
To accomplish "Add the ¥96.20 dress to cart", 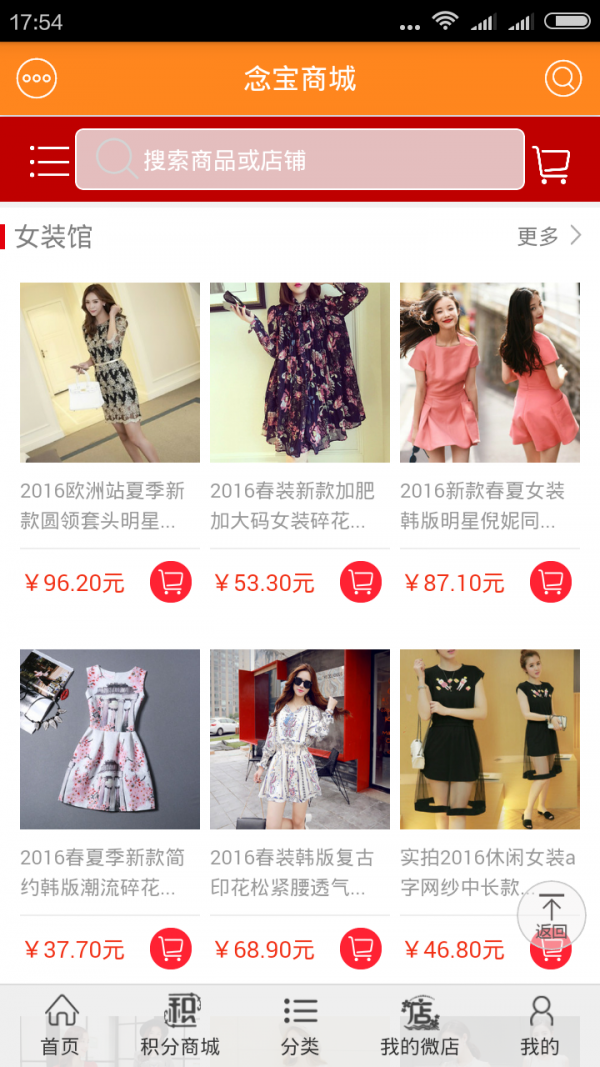I will pos(171,582).
